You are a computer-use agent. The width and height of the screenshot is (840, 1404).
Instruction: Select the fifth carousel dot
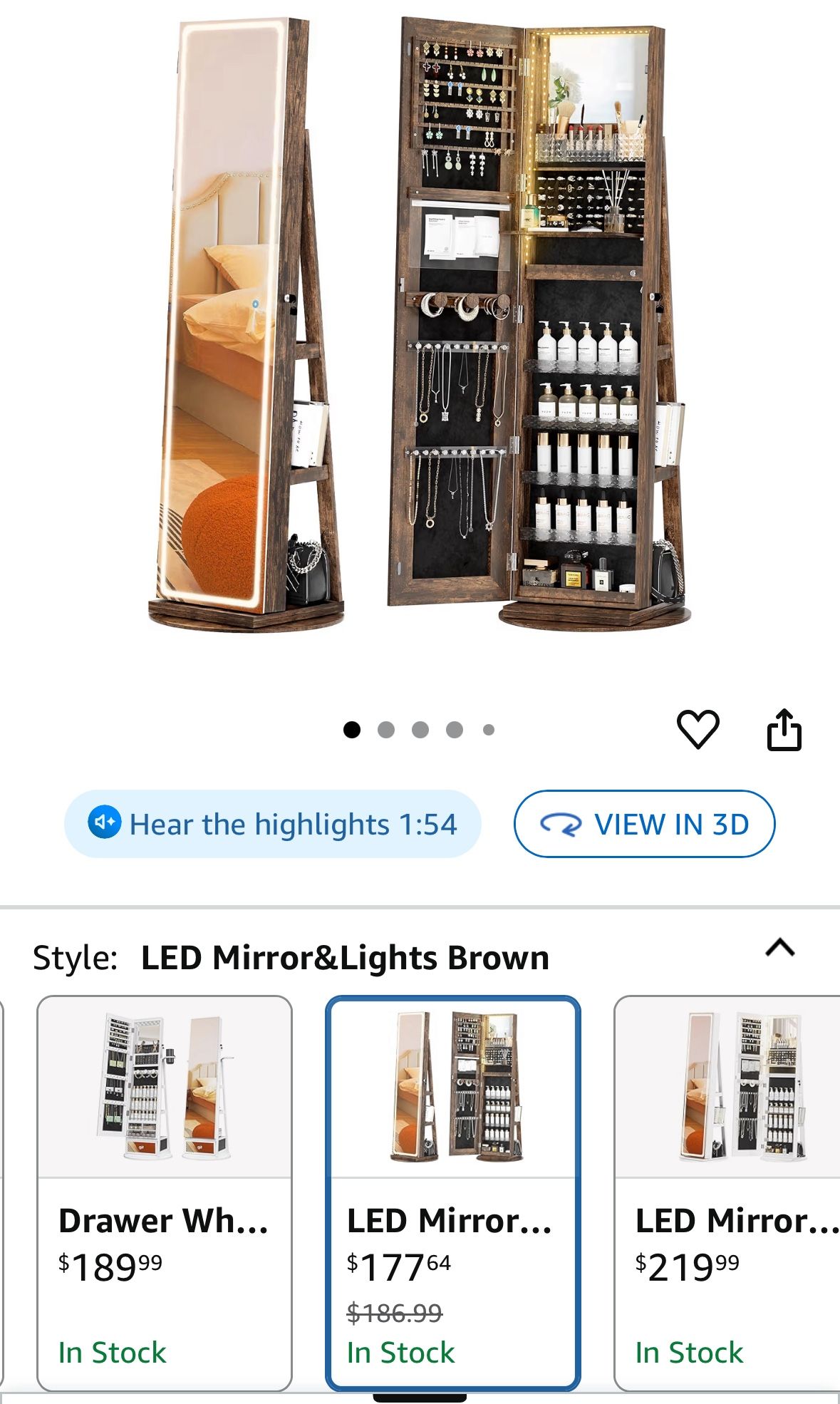click(488, 728)
